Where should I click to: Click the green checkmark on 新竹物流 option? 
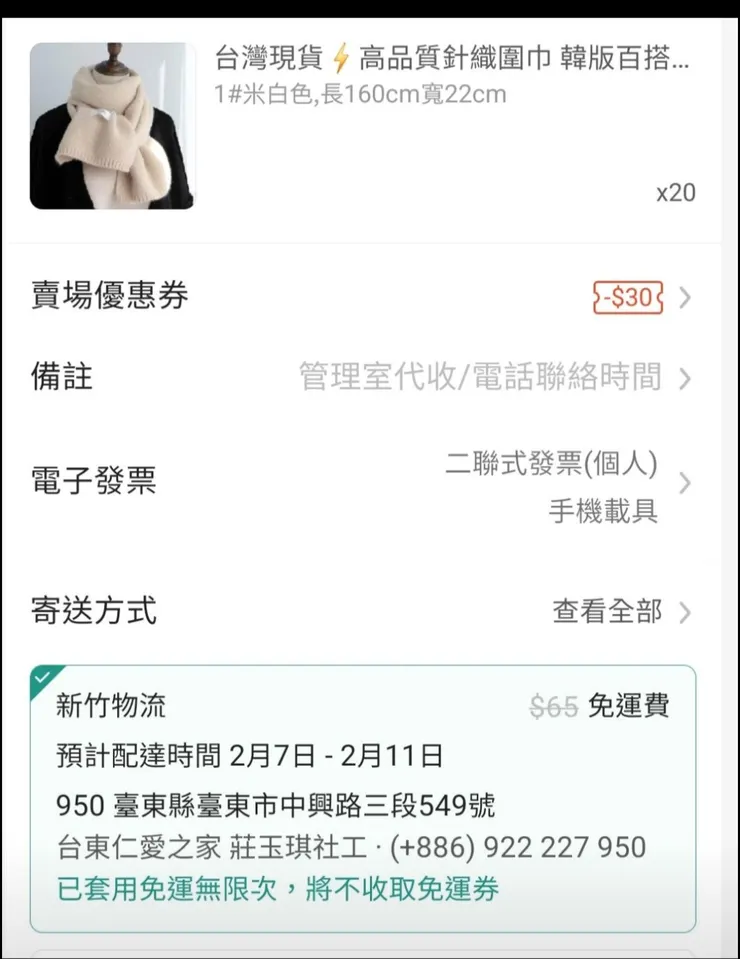click(42, 675)
